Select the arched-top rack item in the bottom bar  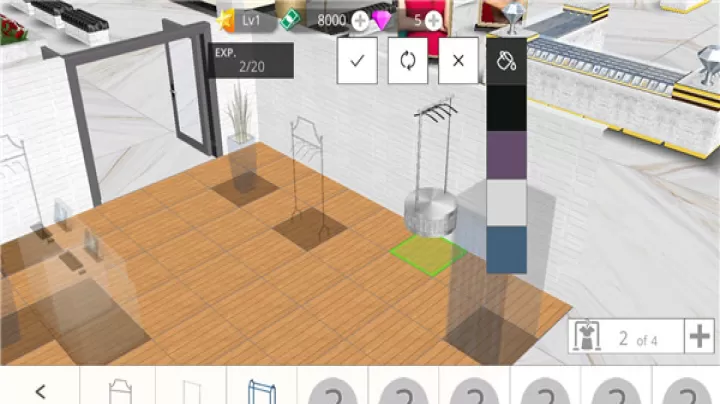coord(120,388)
